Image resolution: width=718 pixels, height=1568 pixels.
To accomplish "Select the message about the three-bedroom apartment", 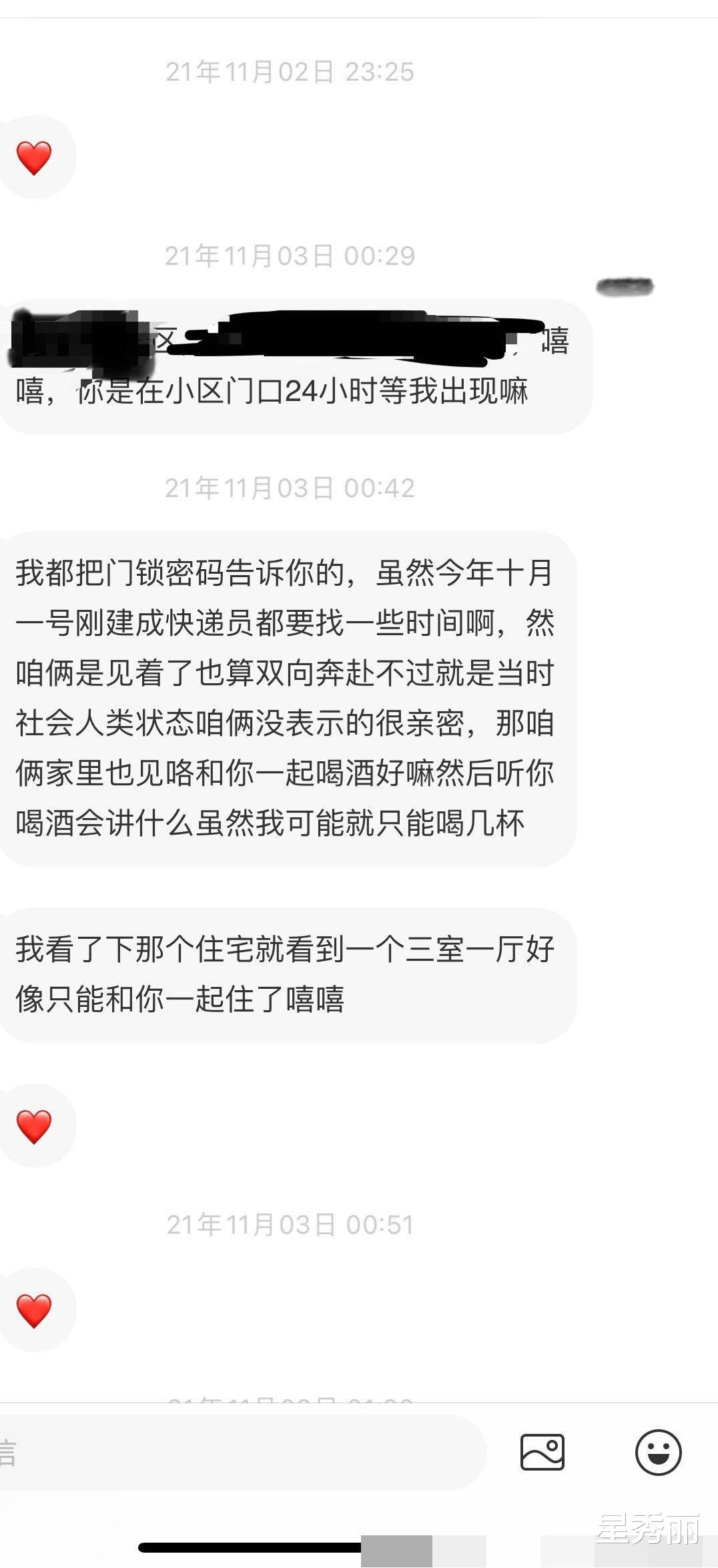I will click(x=287, y=981).
